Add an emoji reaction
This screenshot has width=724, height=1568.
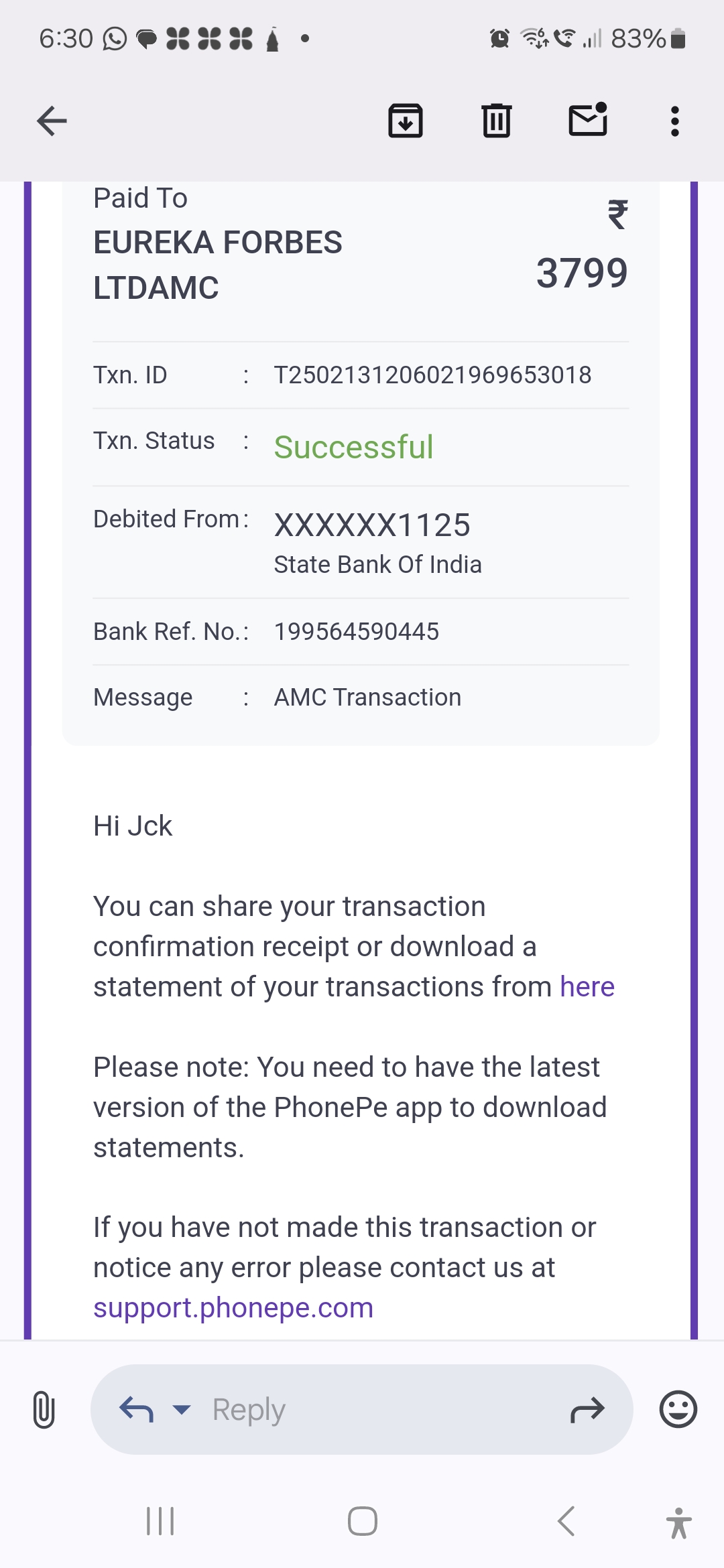(x=678, y=1409)
